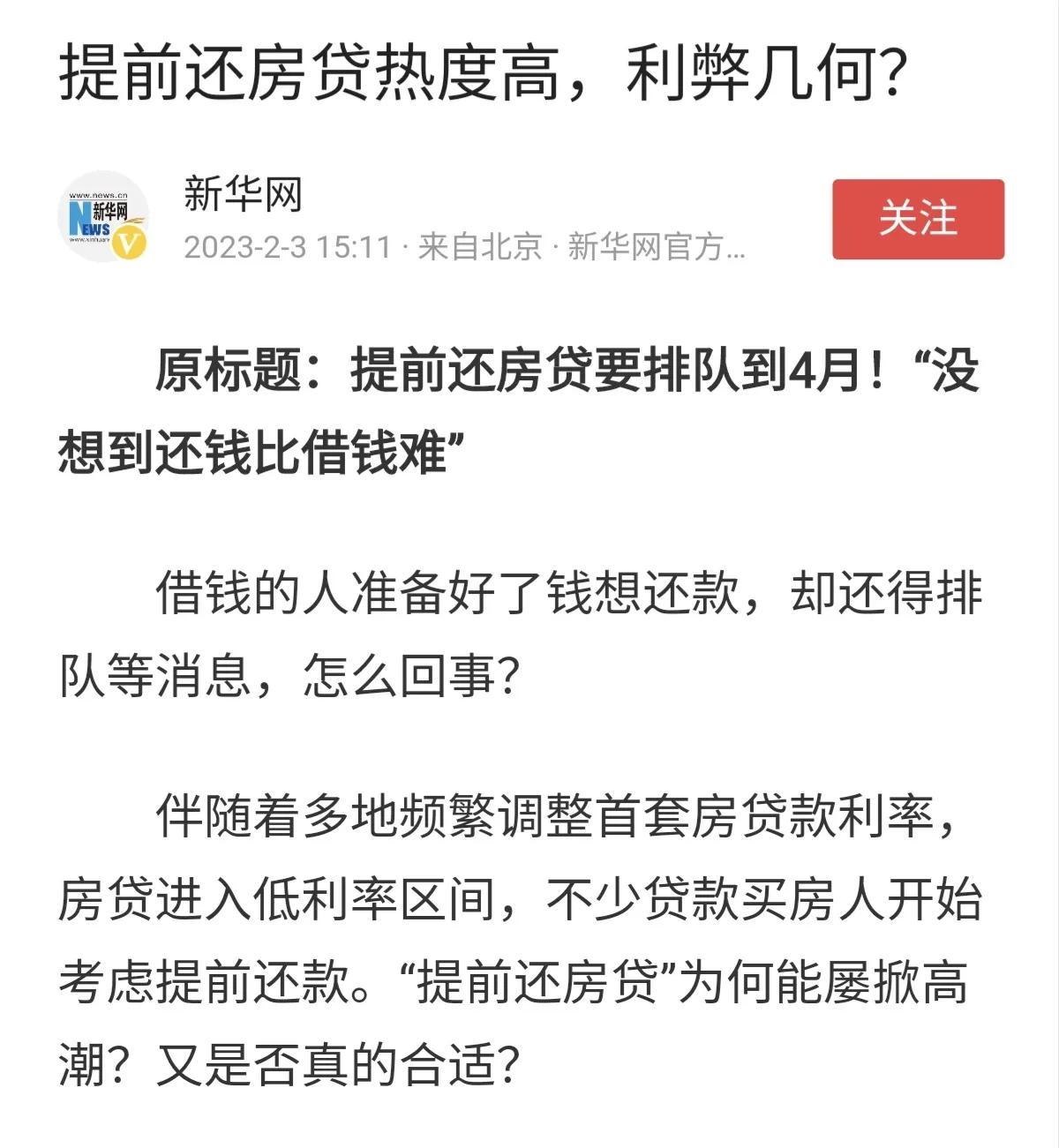Screen dimensions: 1059x1148
Task: Click the www.xinhuan watermark in the avatar
Action: click(88, 239)
